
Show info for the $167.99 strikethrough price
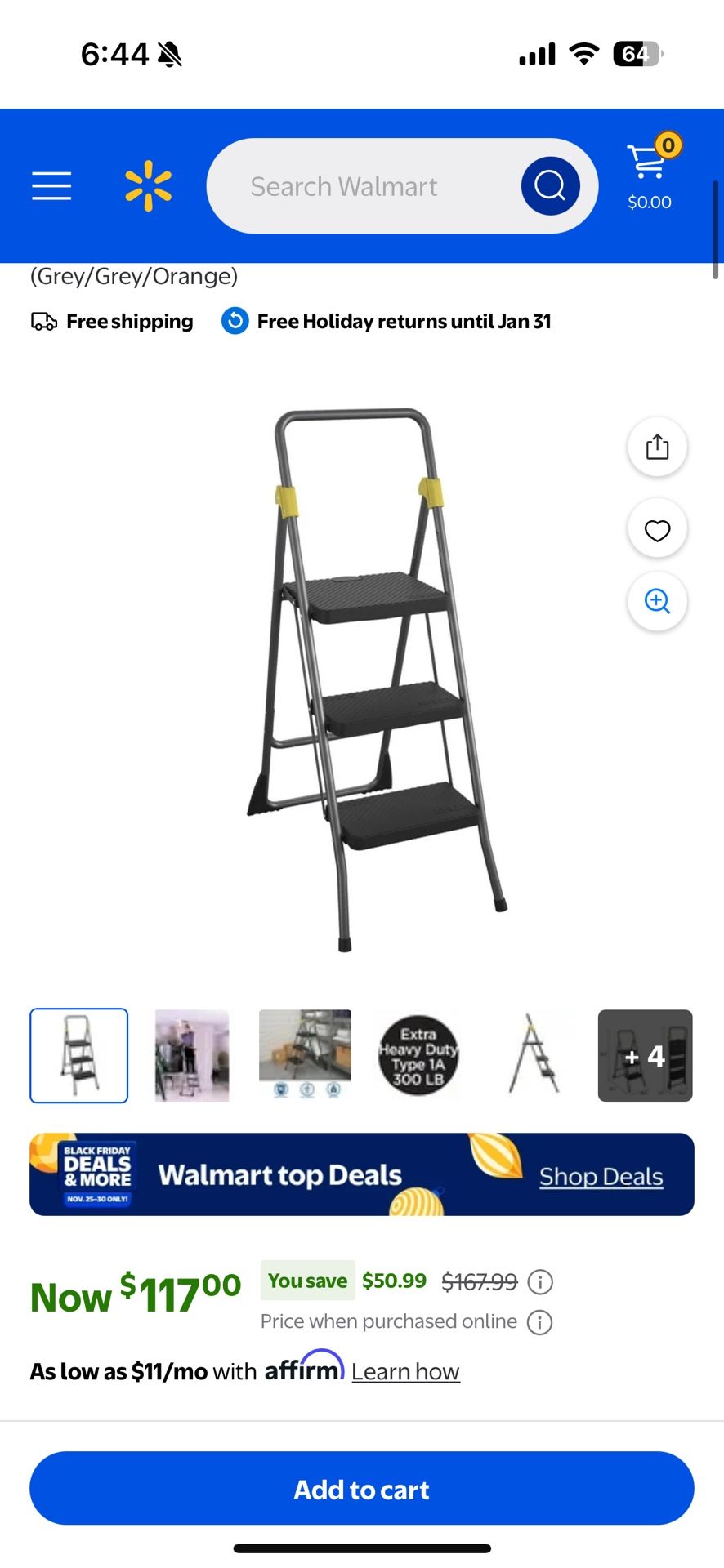(x=540, y=1282)
